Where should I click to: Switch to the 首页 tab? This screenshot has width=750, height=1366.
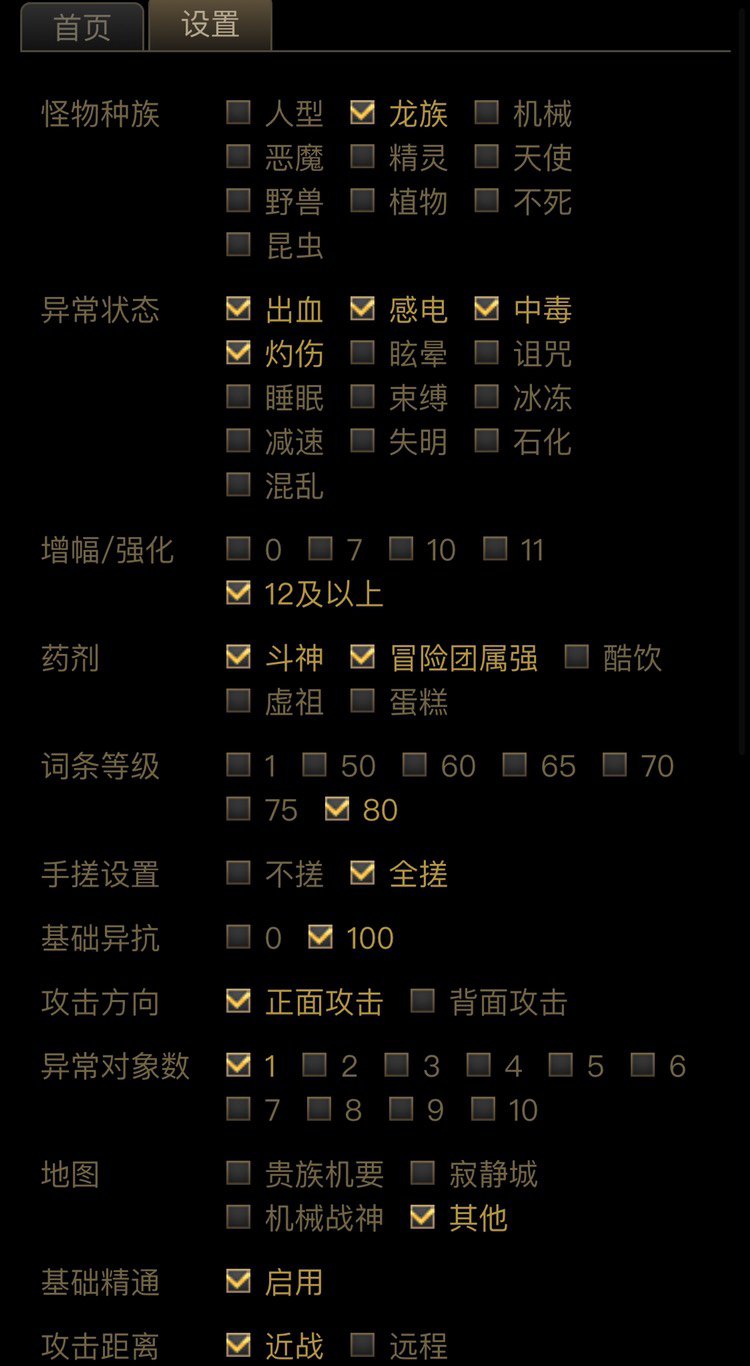(x=82, y=27)
